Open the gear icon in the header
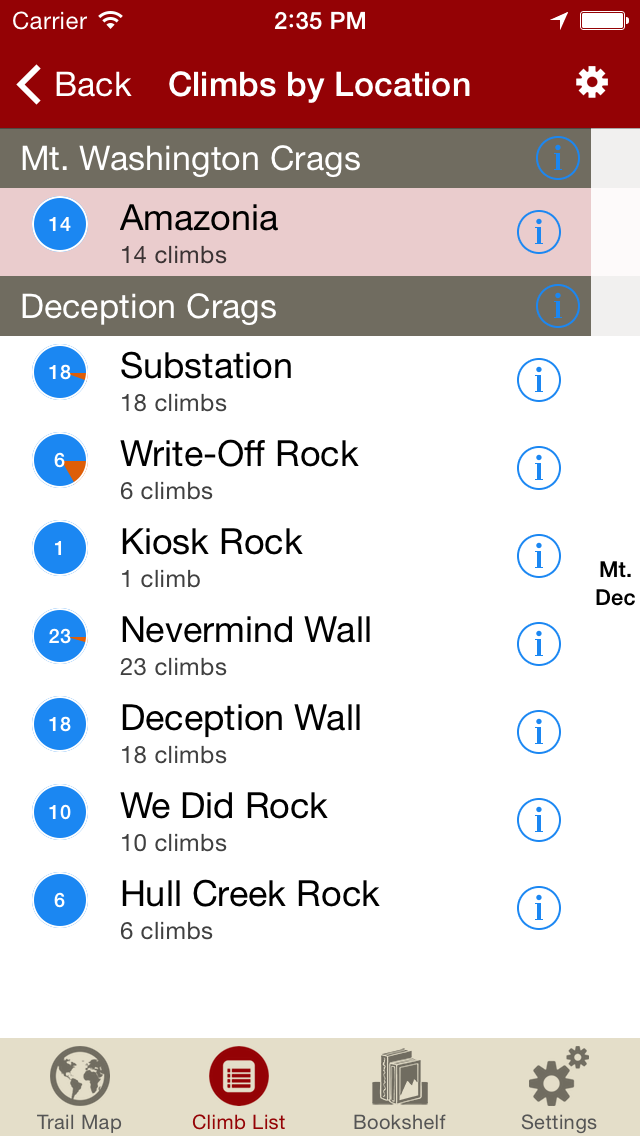Screen dimensions: 640x1136 [592, 83]
